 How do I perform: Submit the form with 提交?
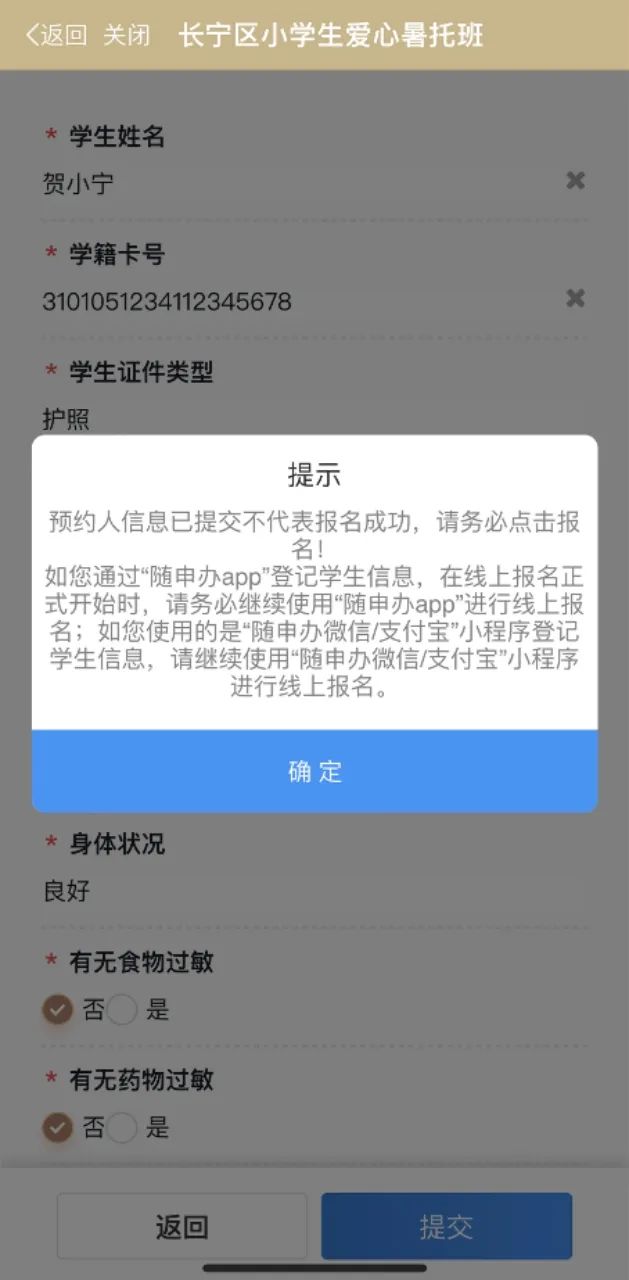pos(446,1226)
